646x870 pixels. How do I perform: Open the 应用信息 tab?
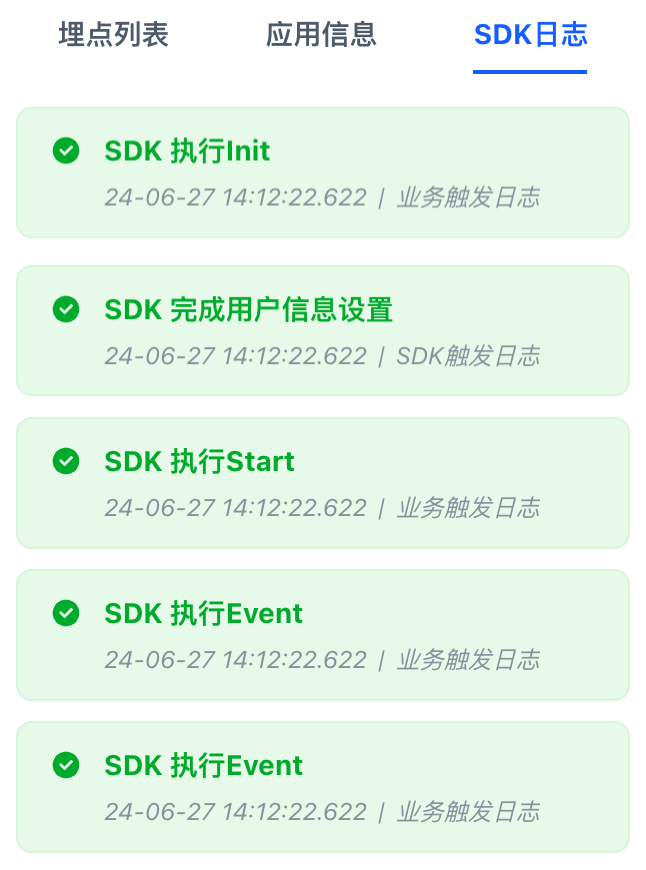coord(321,36)
